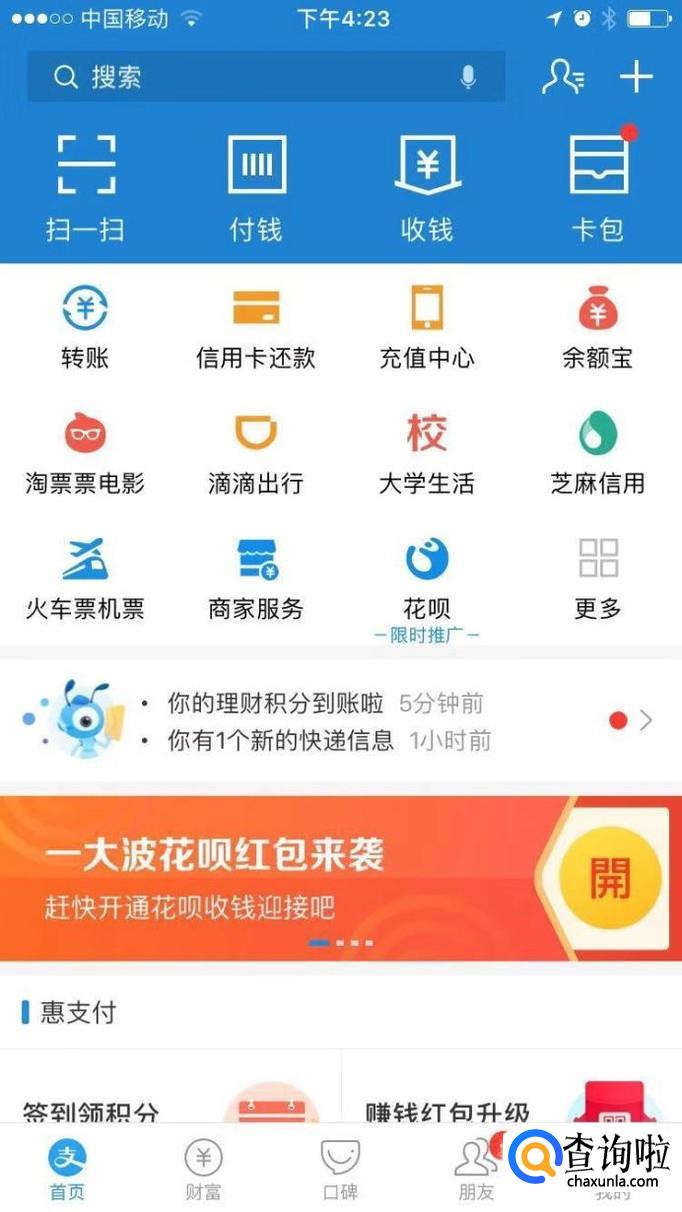The width and height of the screenshot is (682, 1212).
Task: Select 转账 transfer
Action: pyautogui.click(x=85, y=326)
